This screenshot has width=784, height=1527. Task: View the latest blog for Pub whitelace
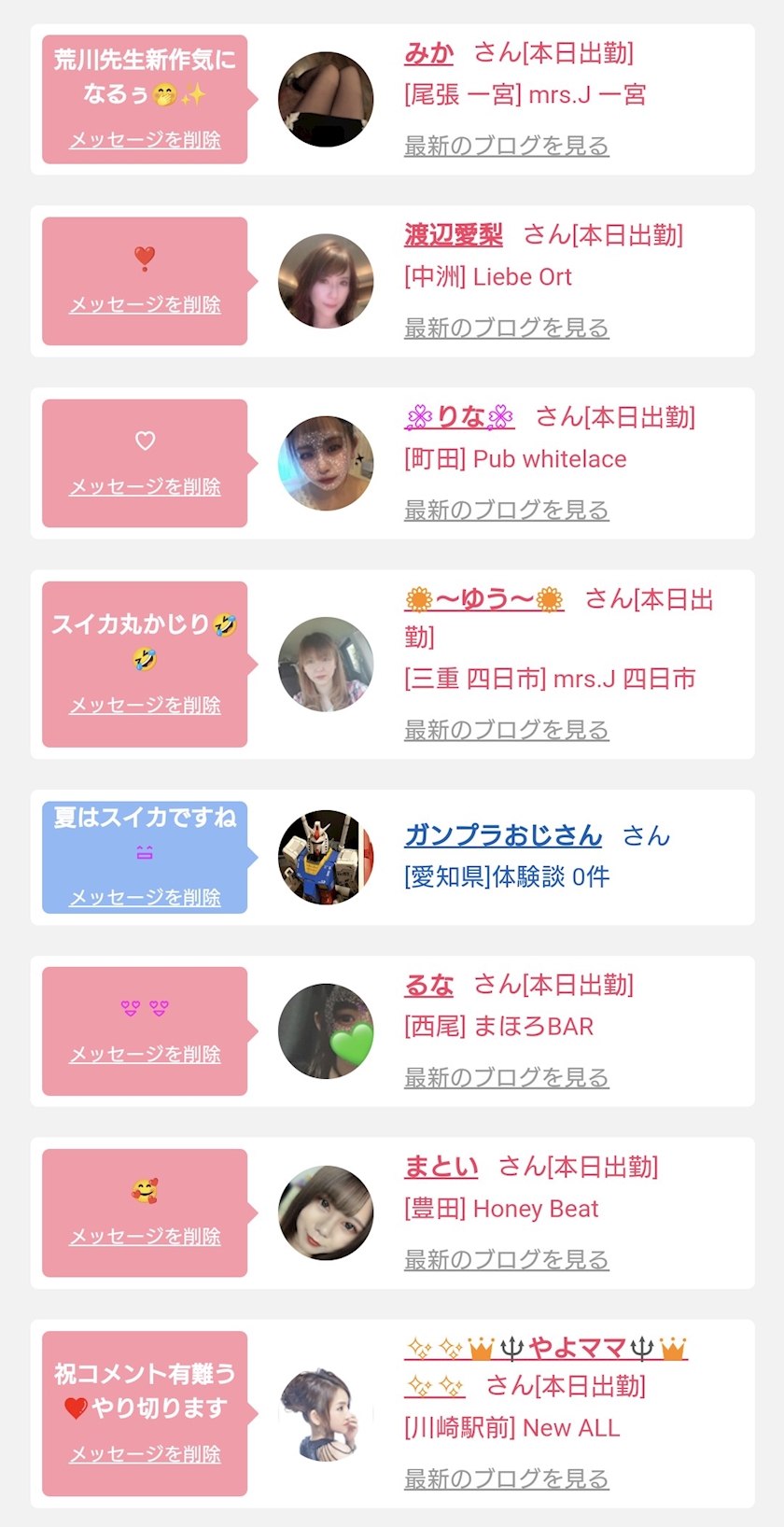[506, 510]
